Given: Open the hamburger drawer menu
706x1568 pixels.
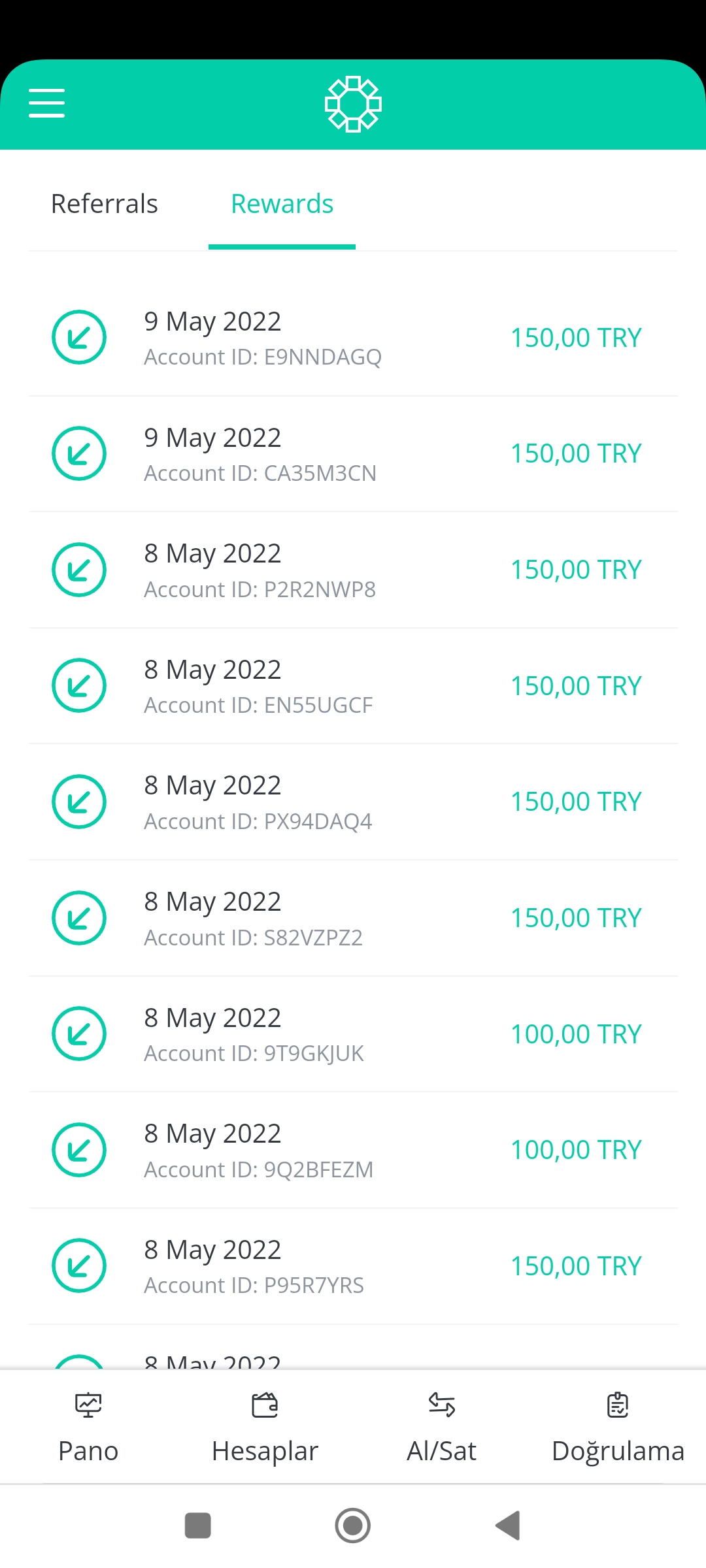Looking at the screenshot, I should [x=46, y=103].
